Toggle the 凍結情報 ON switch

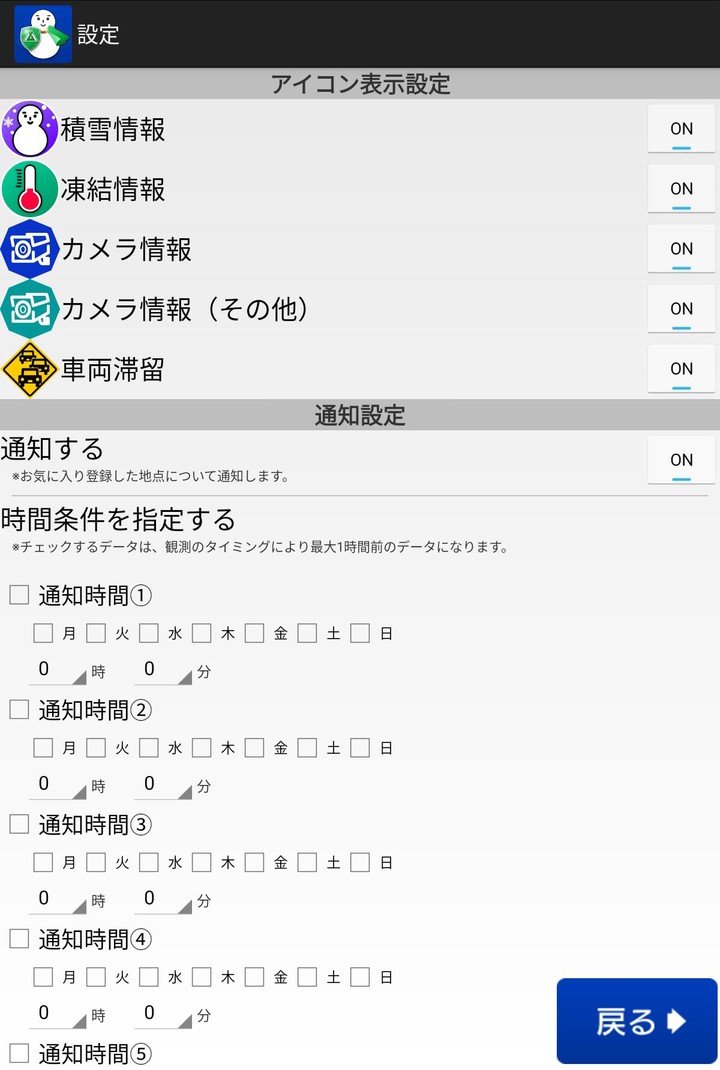pyautogui.click(x=681, y=188)
